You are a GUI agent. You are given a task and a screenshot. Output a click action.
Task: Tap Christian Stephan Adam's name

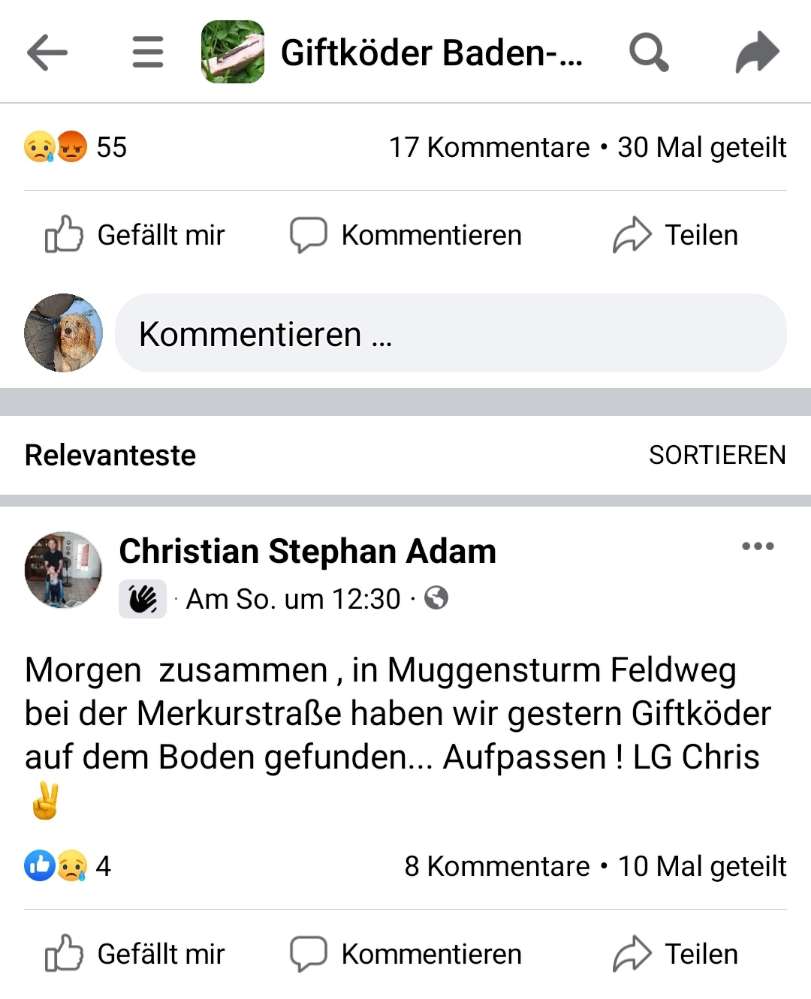pyautogui.click(x=307, y=550)
